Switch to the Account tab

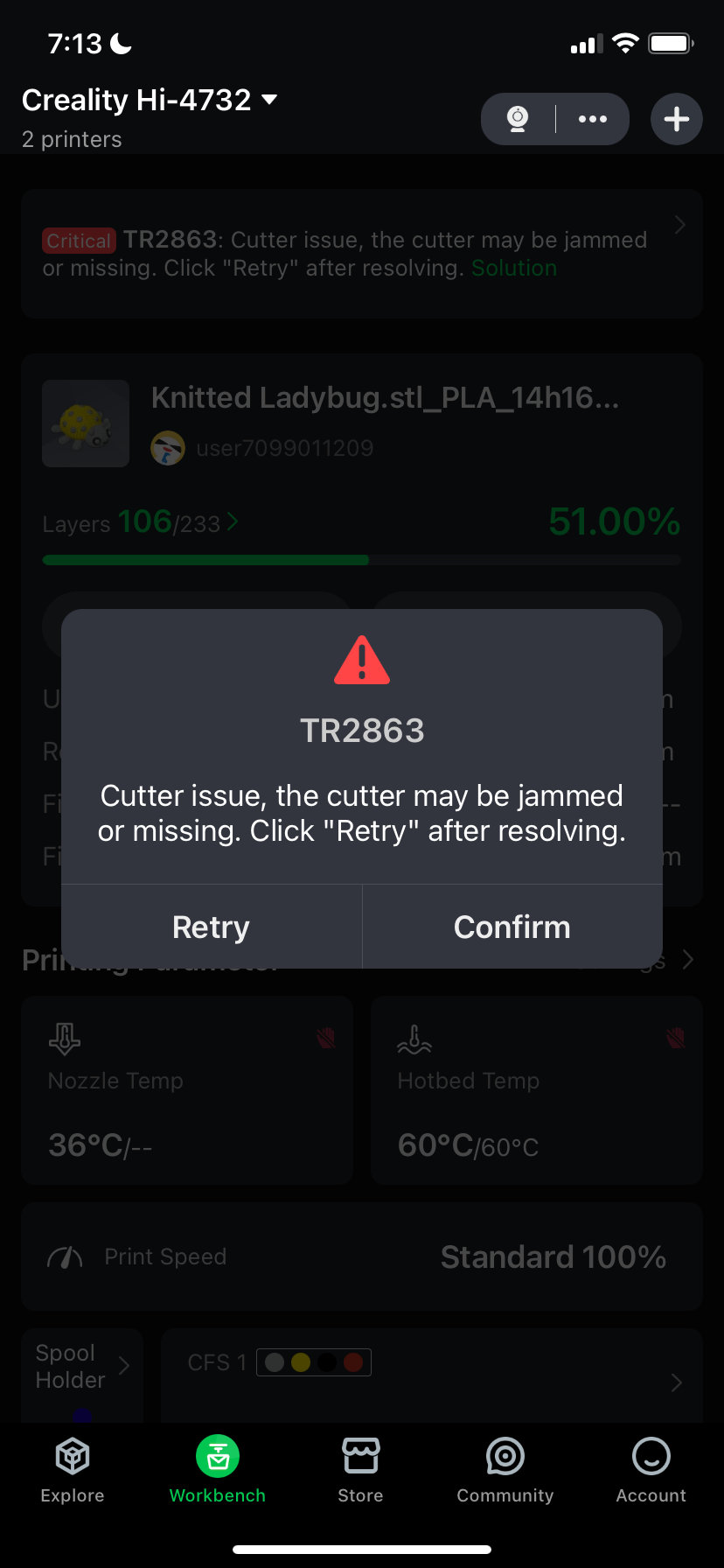[x=651, y=1470]
